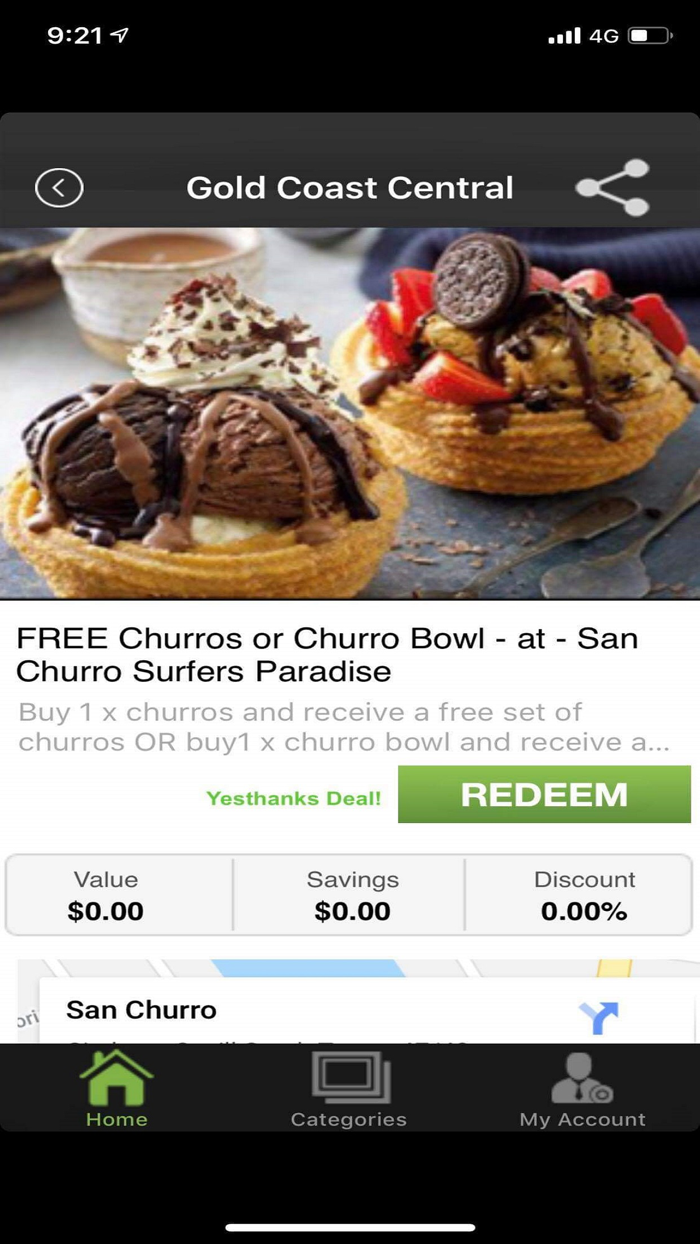This screenshot has height=1244, width=700.
Task: Get directions to San Churro
Action: (x=598, y=1018)
